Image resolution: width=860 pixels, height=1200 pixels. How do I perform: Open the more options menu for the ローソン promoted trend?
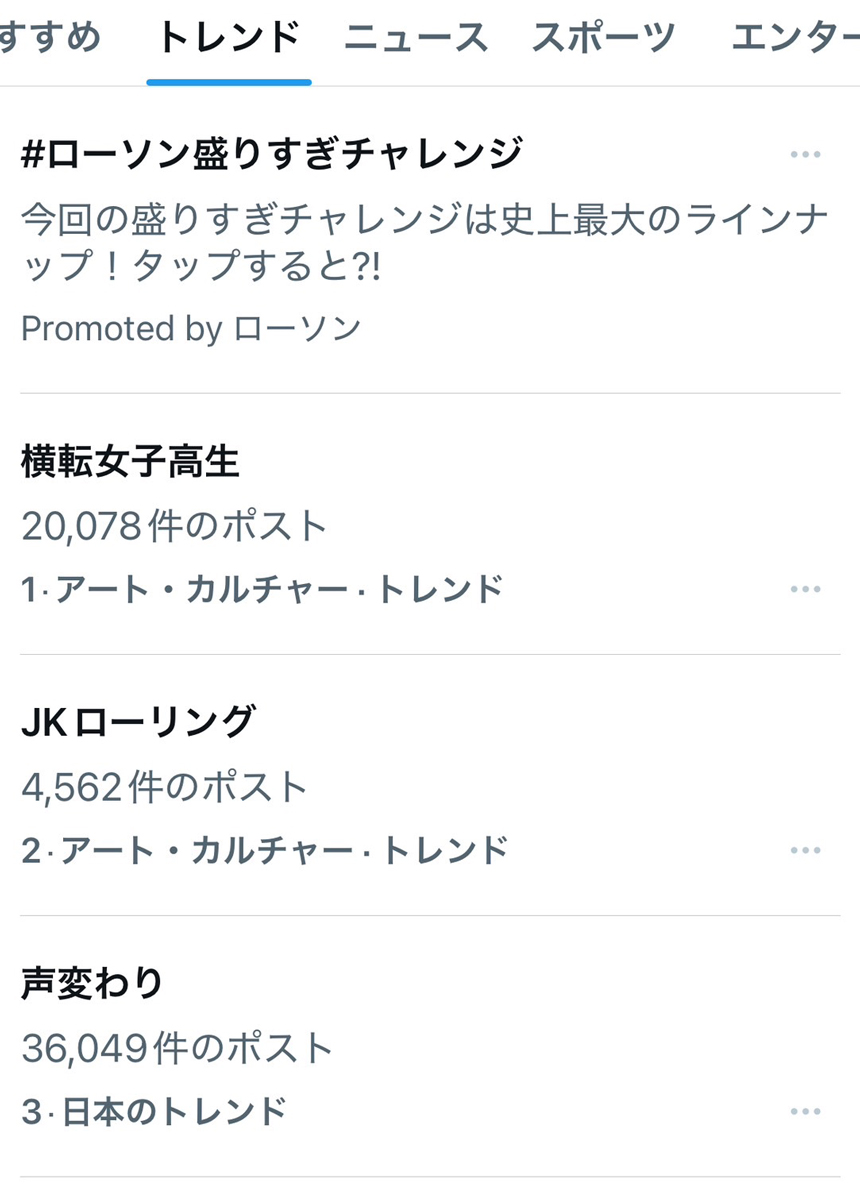pos(806,154)
